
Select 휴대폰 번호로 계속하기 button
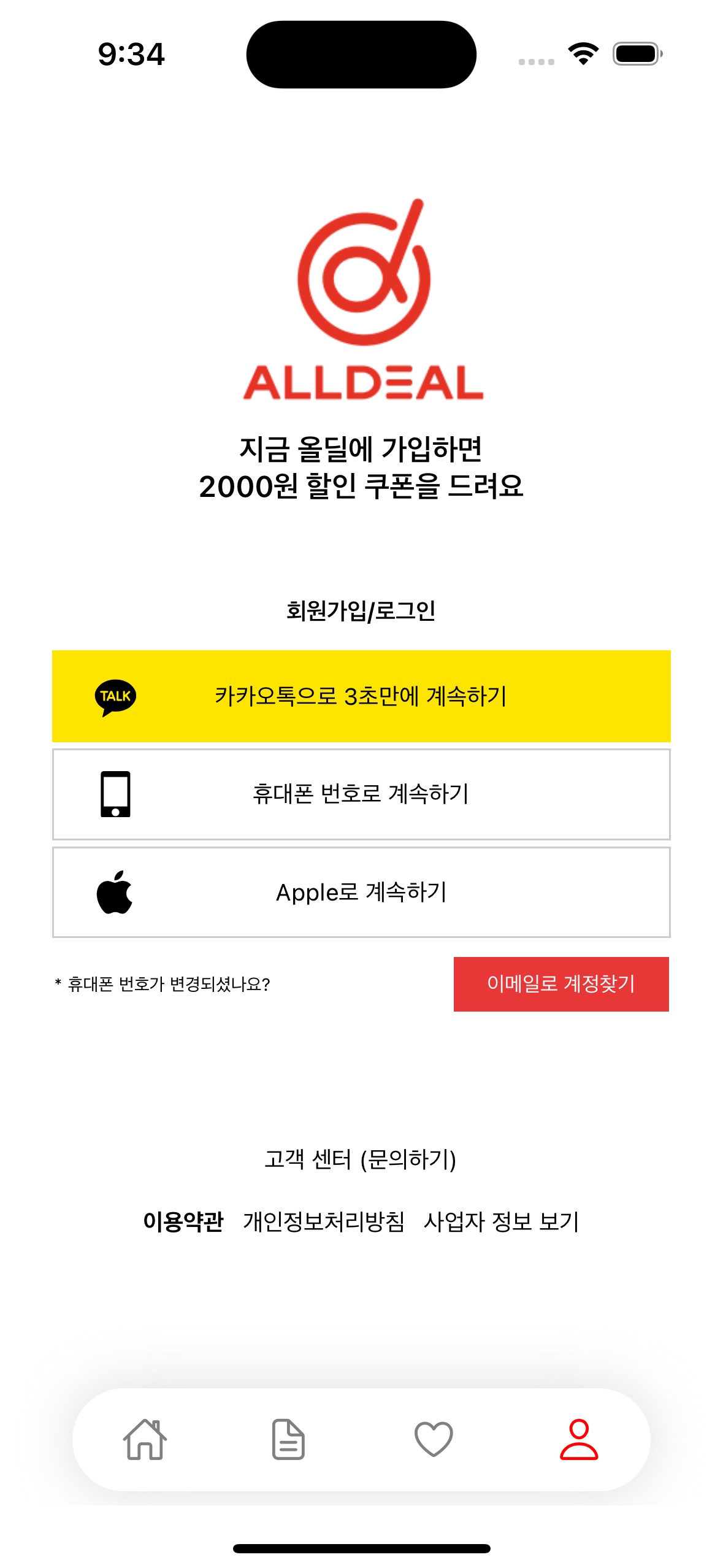tap(361, 794)
